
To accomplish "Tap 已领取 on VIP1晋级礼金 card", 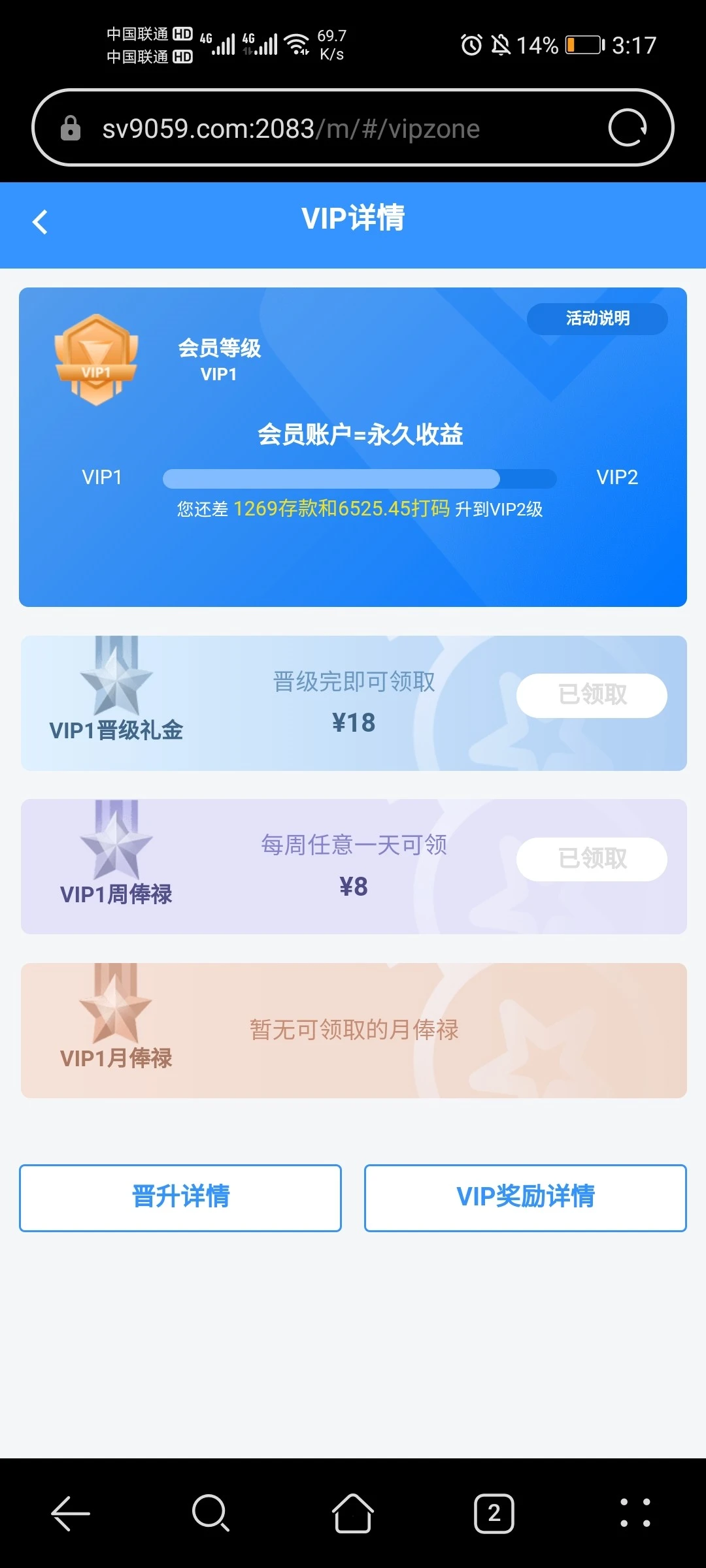I will 592,695.
